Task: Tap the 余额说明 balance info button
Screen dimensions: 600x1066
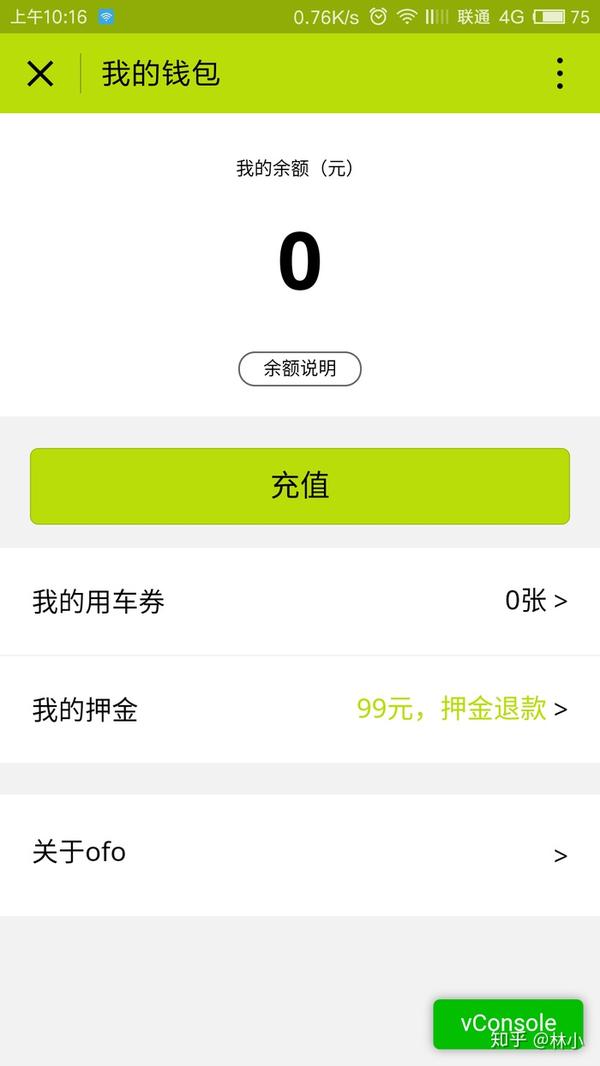Action: click(x=300, y=368)
